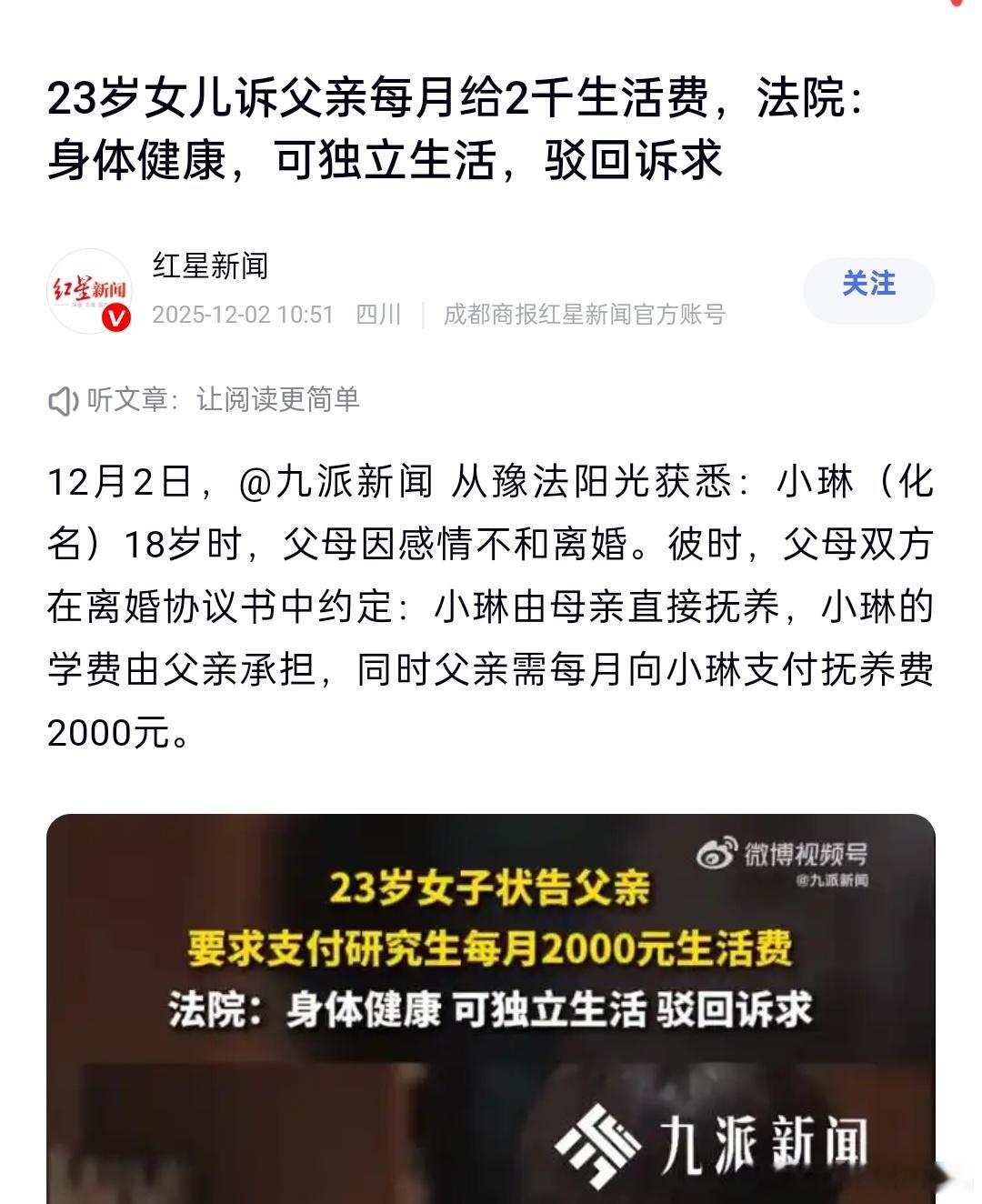Click the 听文章 speaker icon
The width and height of the screenshot is (982, 1204).
tap(62, 398)
